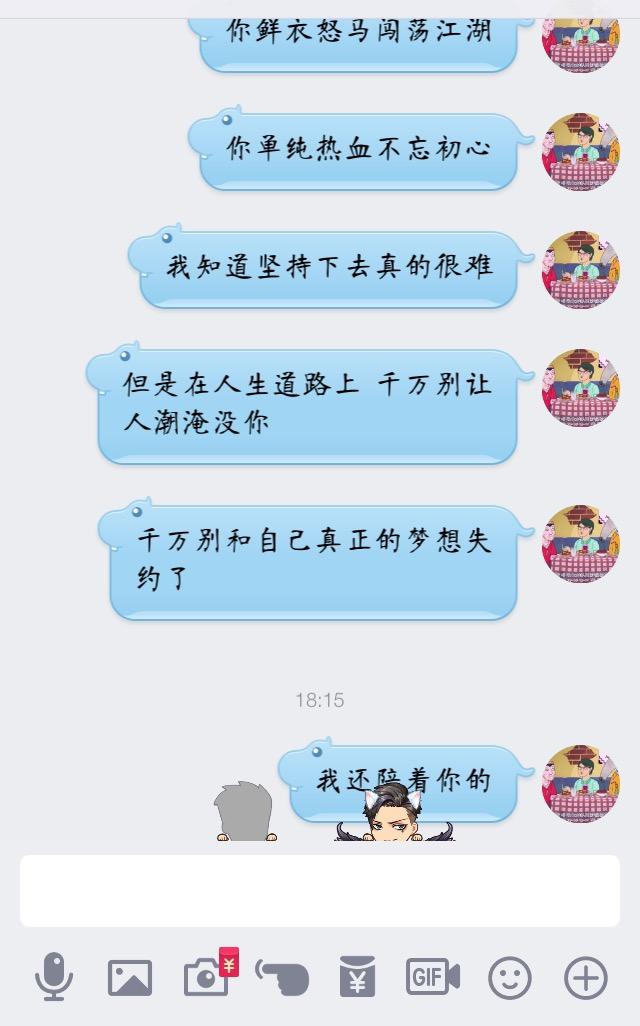
Task: Open the GIF video option
Action: (x=432, y=977)
